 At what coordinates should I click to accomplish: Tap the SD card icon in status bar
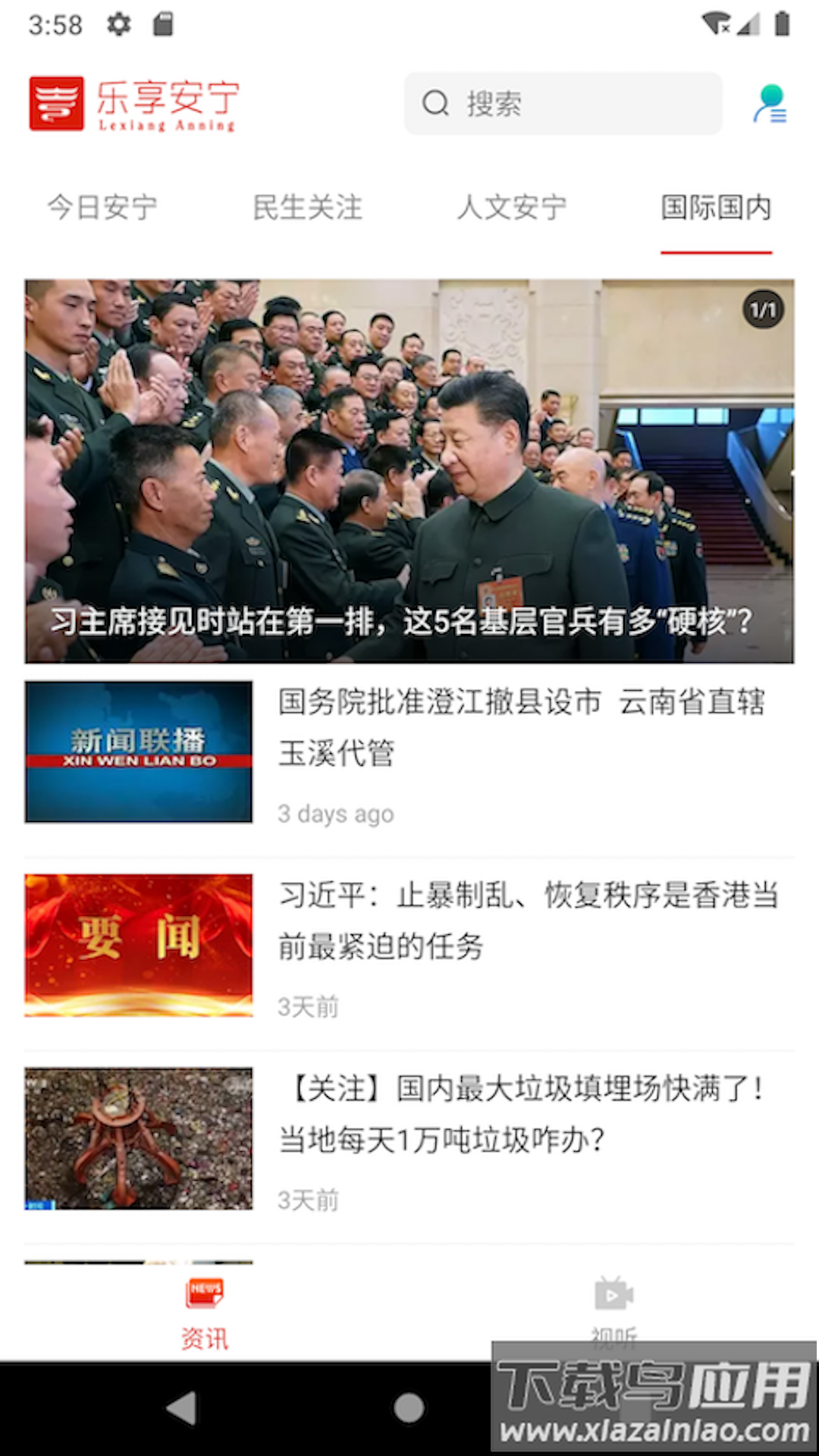163,23
